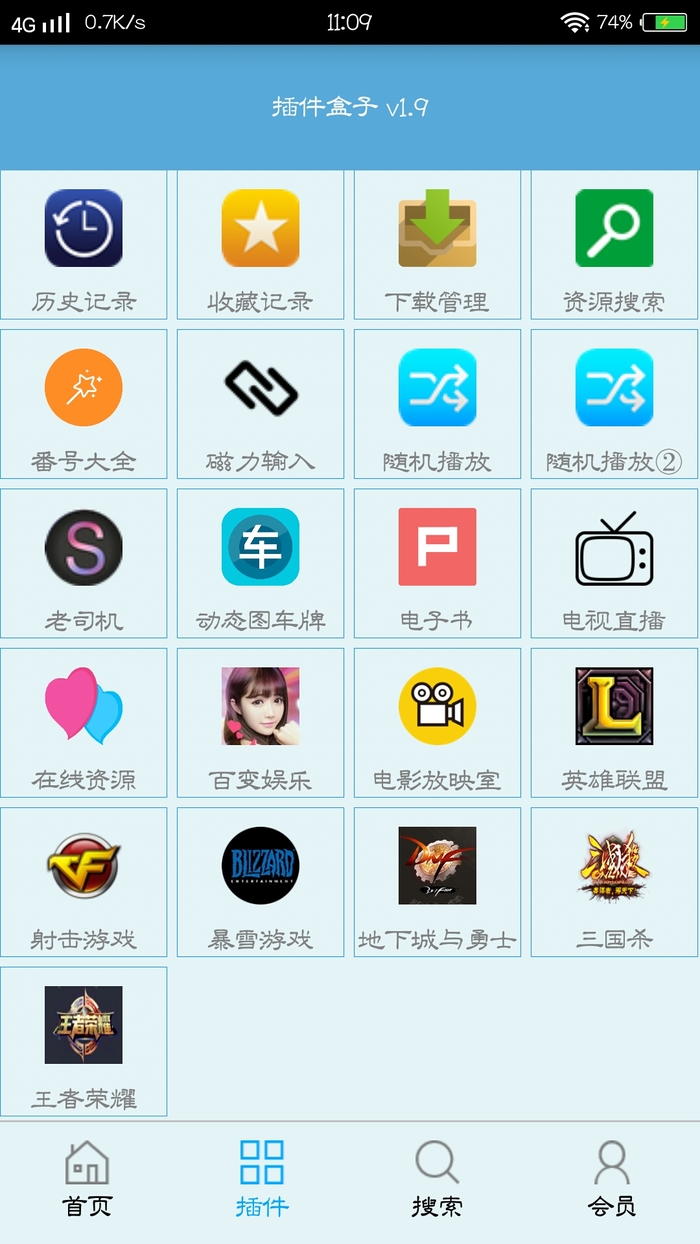Open 王者荣耀 tile

pos(83,1042)
